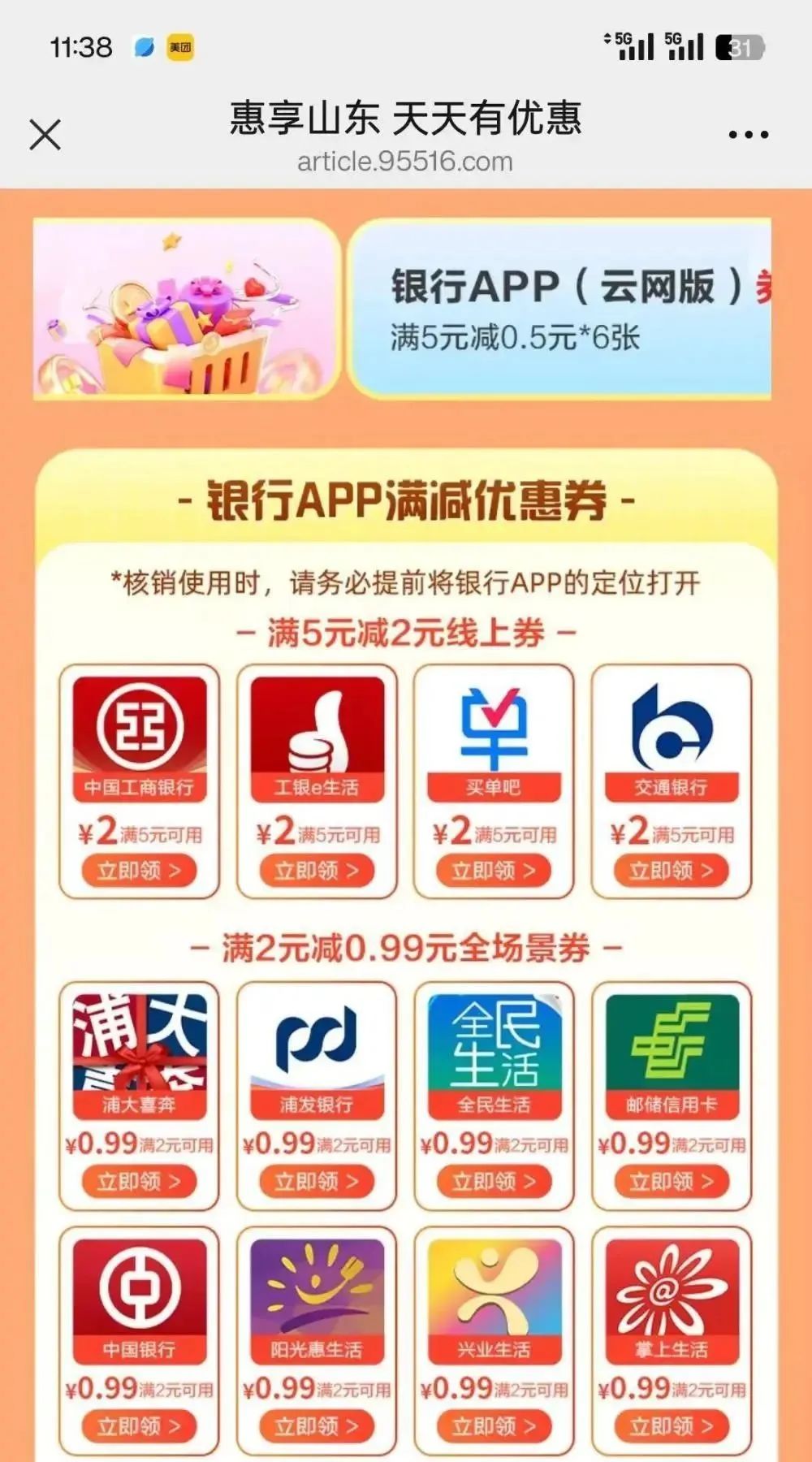Claim the 浦大喜奔 ¥0.99 coupon
This screenshot has width=812, height=1462.
pos(139,1181)
